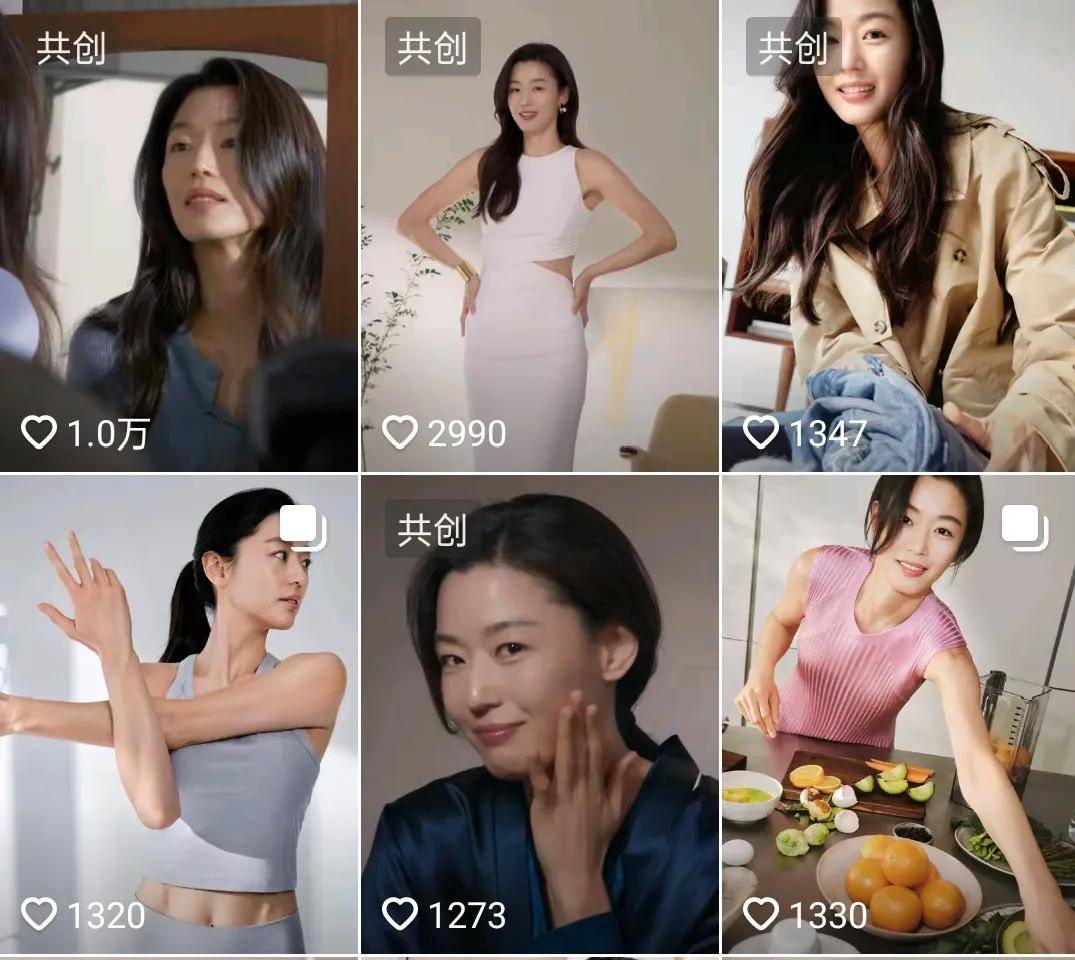1075x960 pixels.
Task: Open the 共创 video with 1273 likes
Action: click(538, 715)
